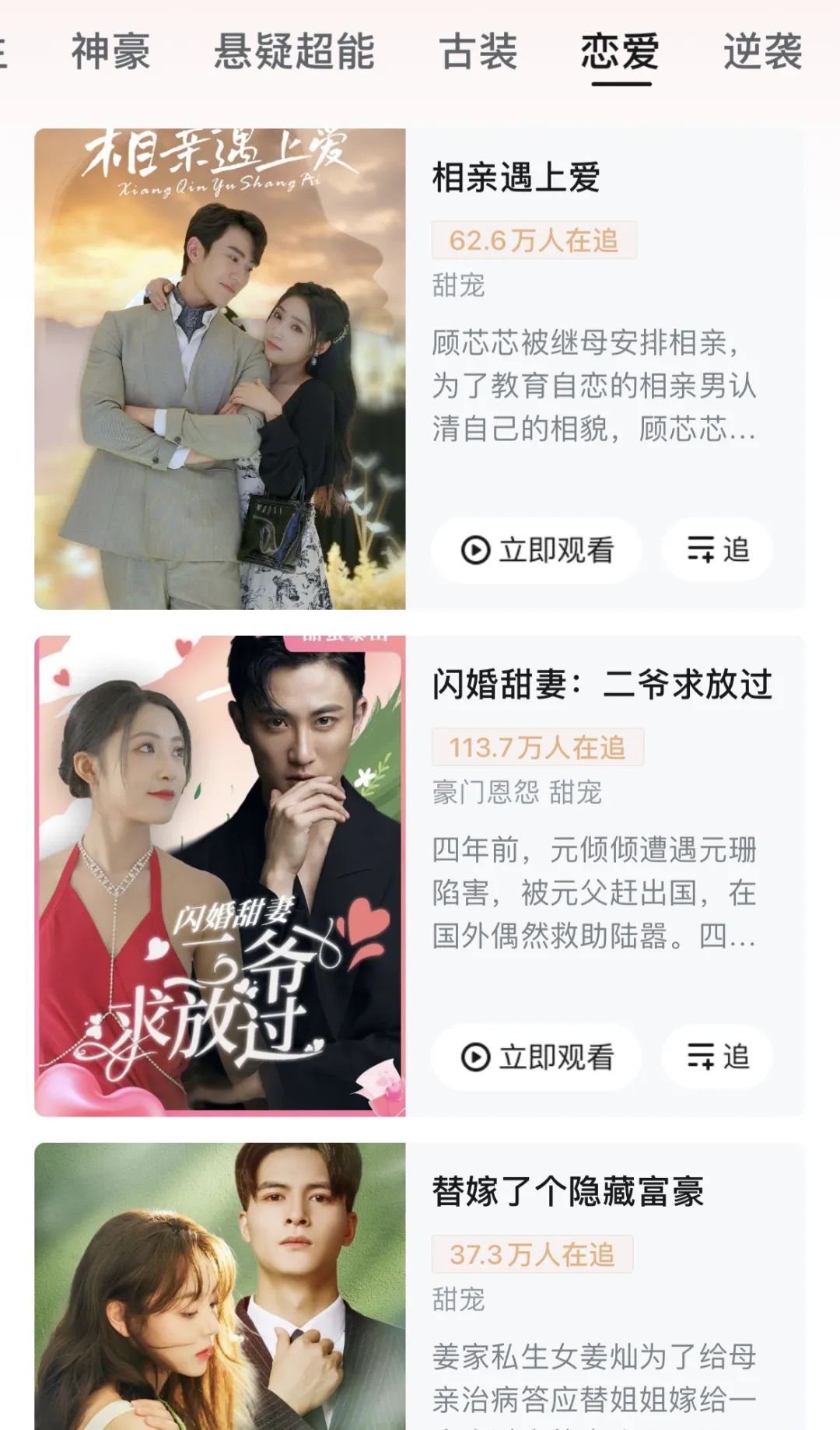Follow the drama 相亲遇上爱 with 追
840x1430 pixels.
click(717, 550)
